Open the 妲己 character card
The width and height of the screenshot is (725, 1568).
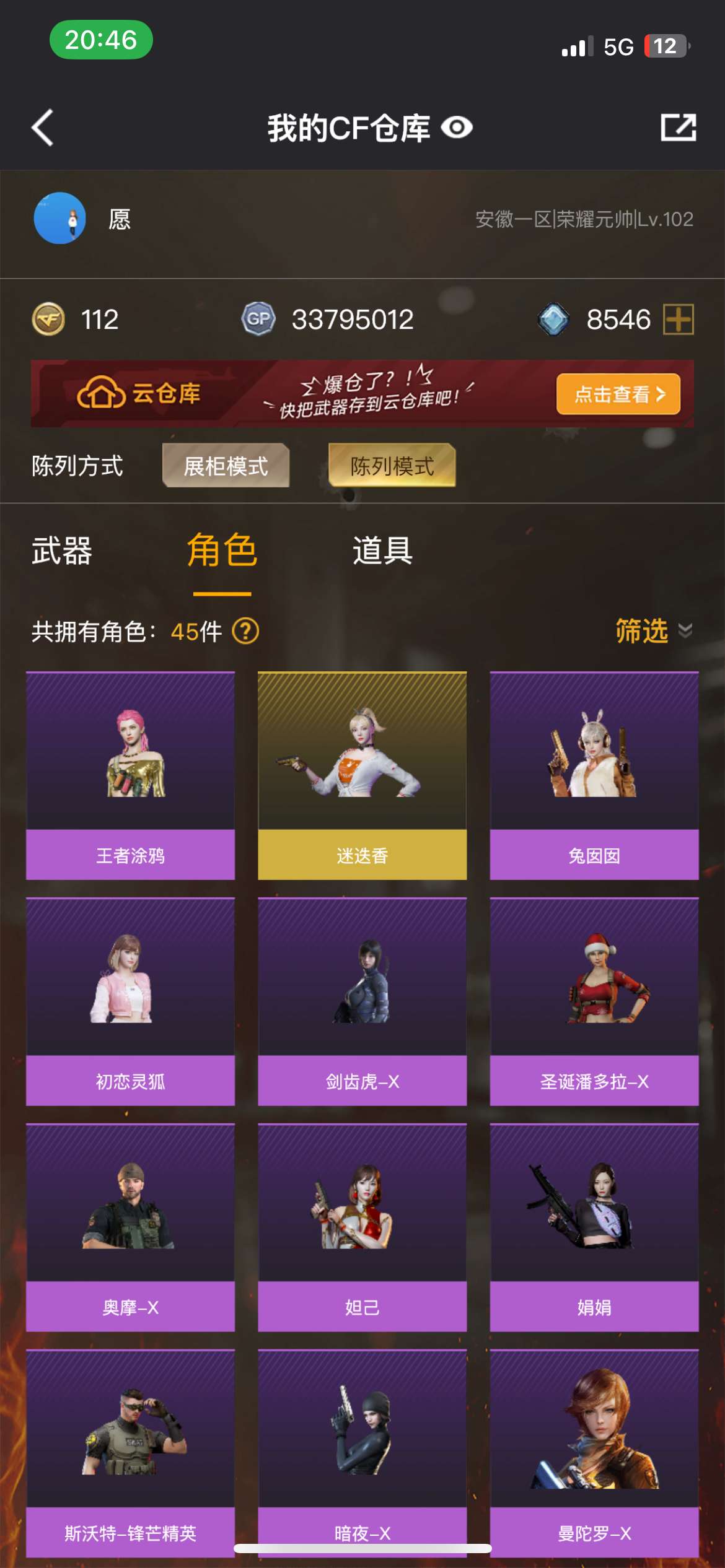[x=362, y=1227]
